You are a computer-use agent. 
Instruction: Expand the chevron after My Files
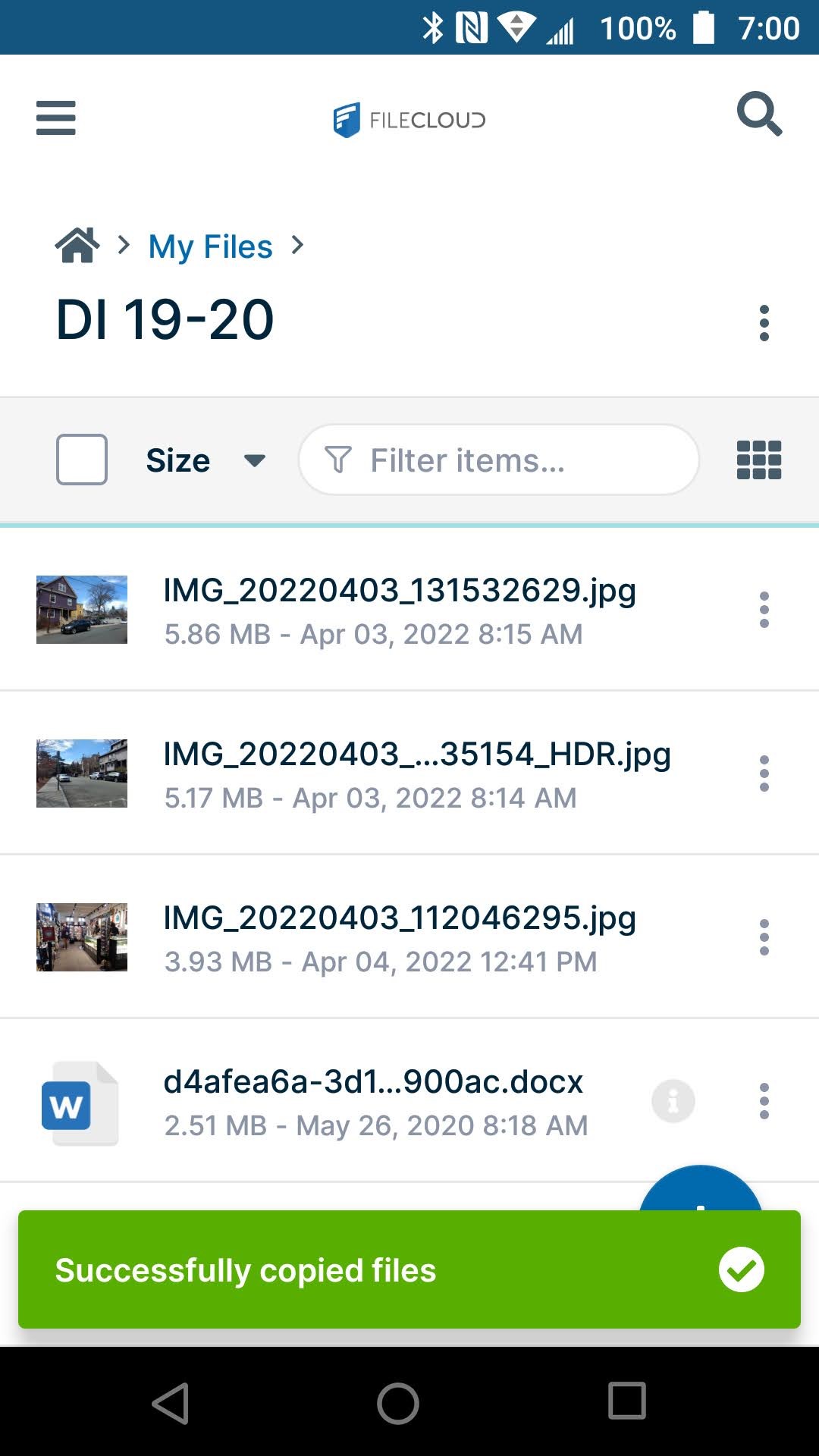(x=298, y=245)
